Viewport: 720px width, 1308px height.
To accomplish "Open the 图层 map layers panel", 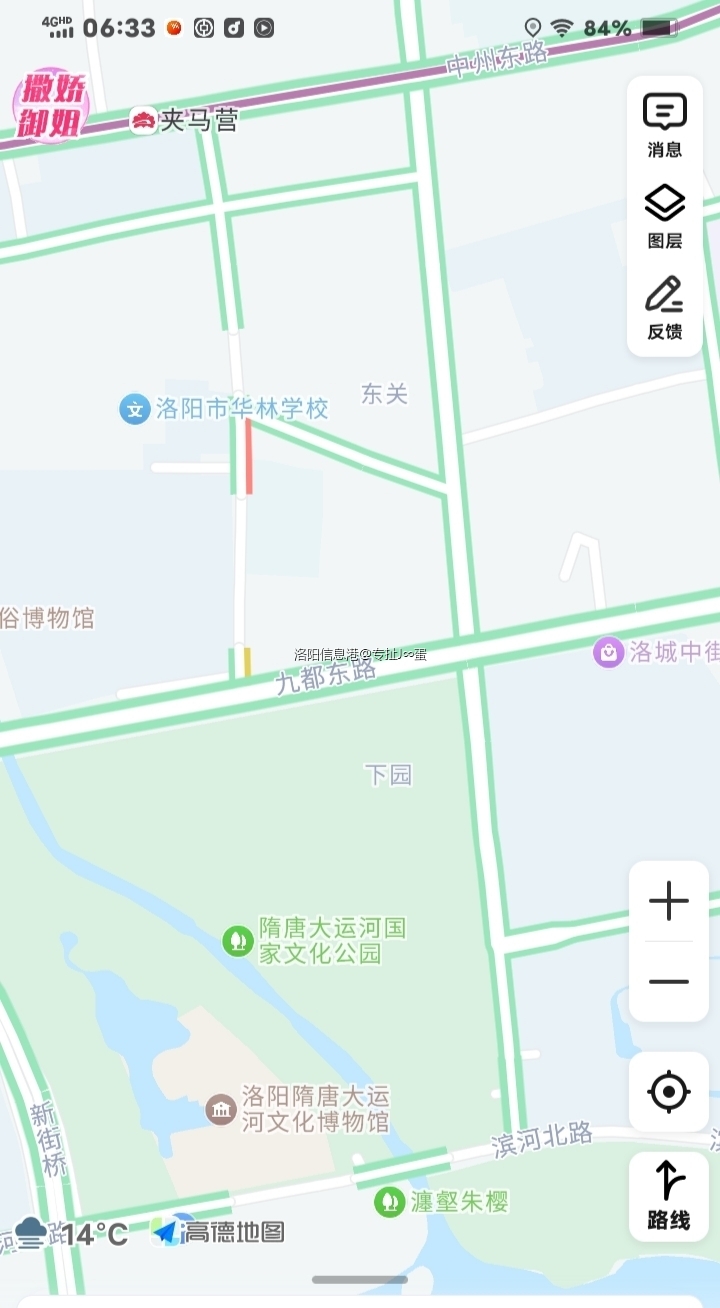I will point(665,215).
